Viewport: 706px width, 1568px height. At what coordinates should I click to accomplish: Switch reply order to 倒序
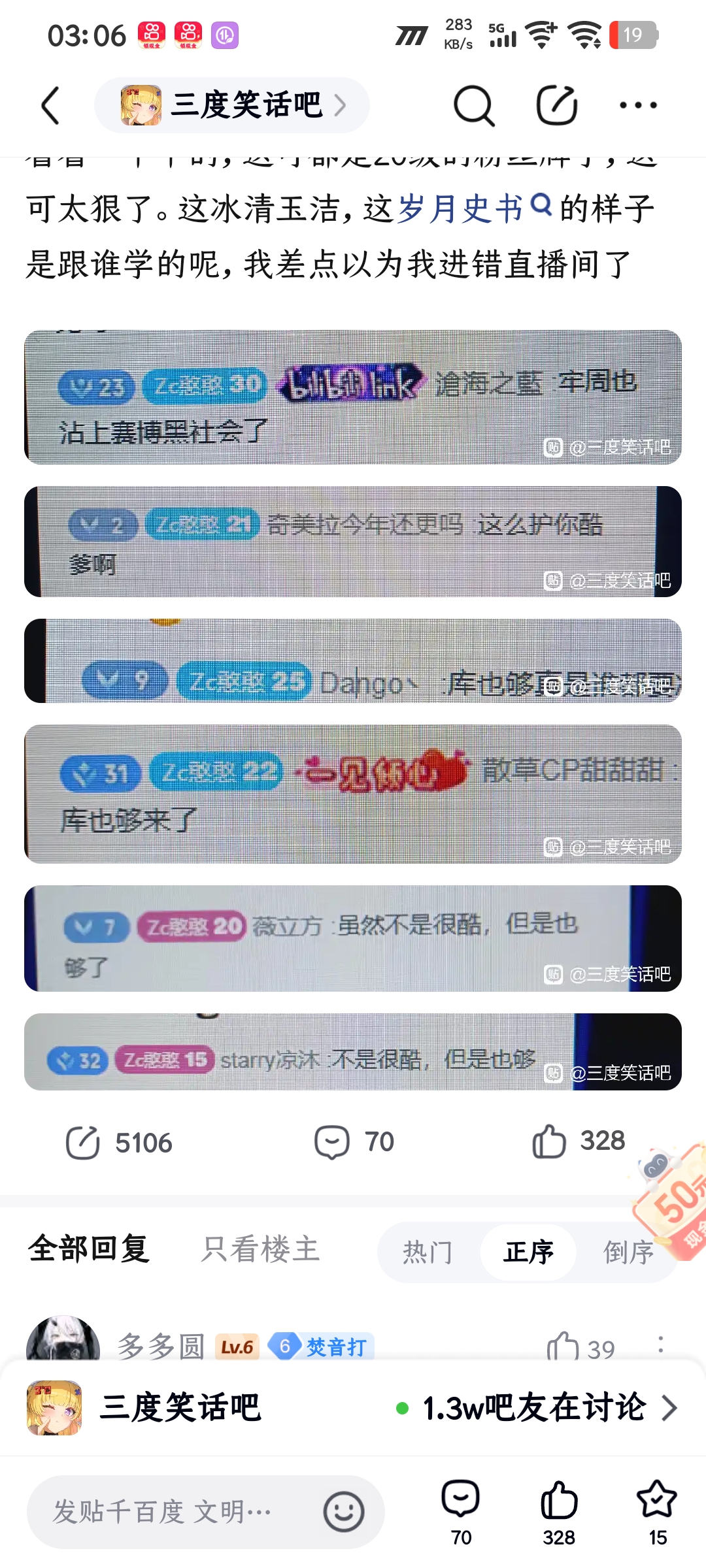(628, 1252)
